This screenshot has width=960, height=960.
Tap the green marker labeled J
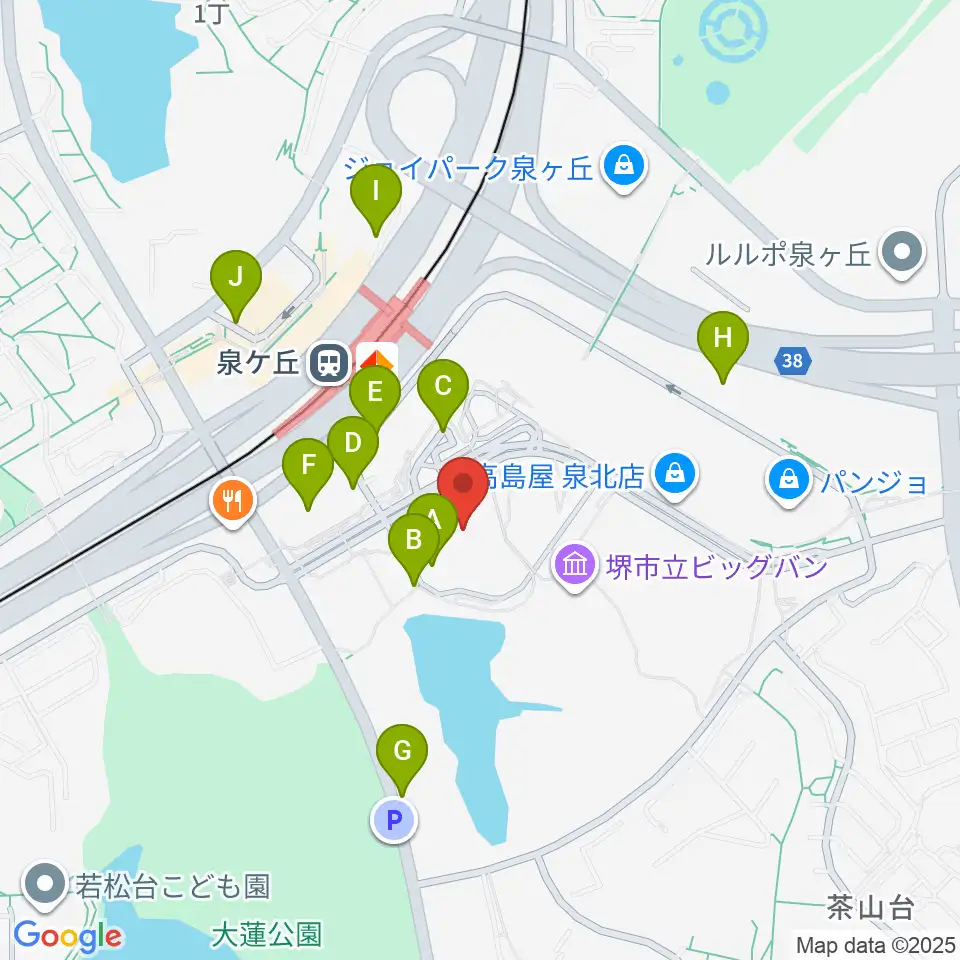(236, 279)
